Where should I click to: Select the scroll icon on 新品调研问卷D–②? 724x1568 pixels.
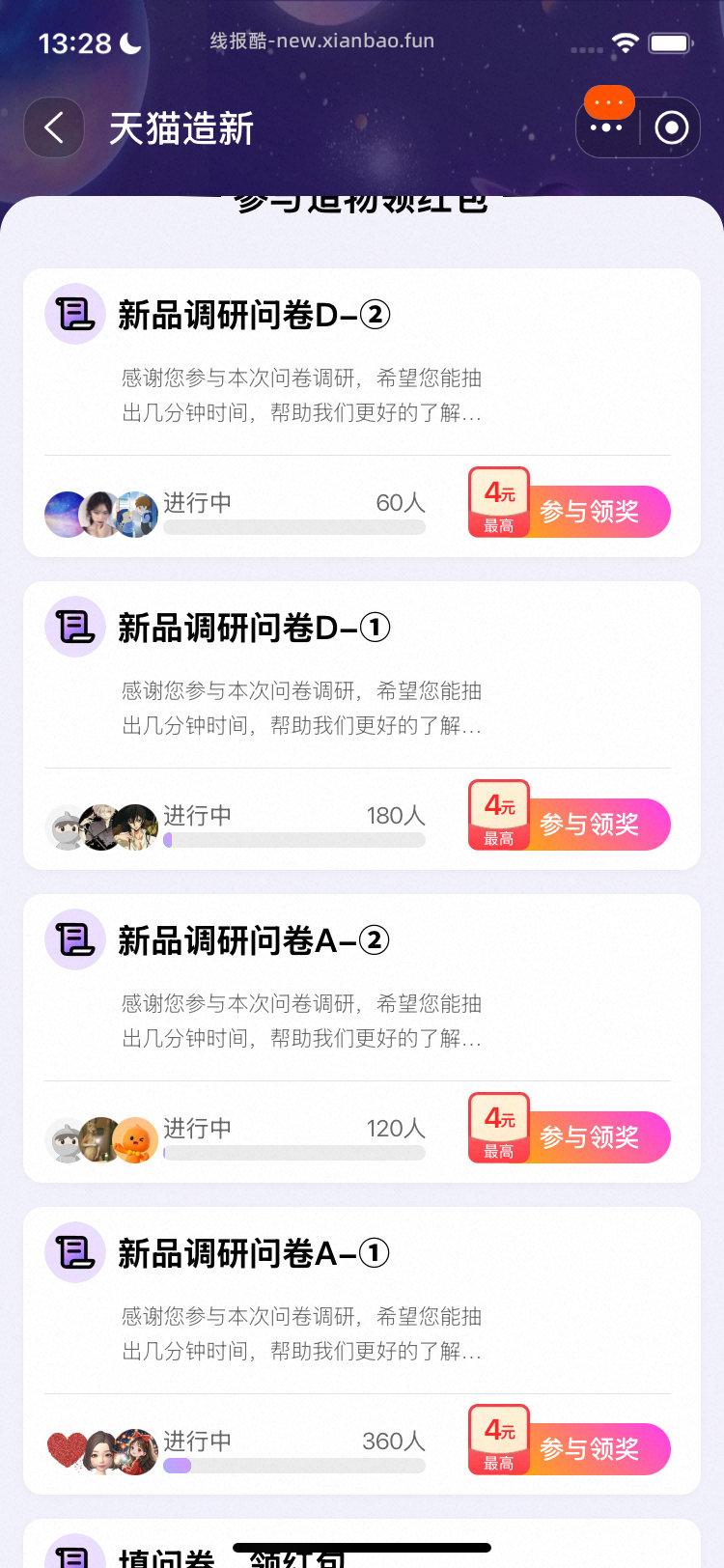[74, 313]
